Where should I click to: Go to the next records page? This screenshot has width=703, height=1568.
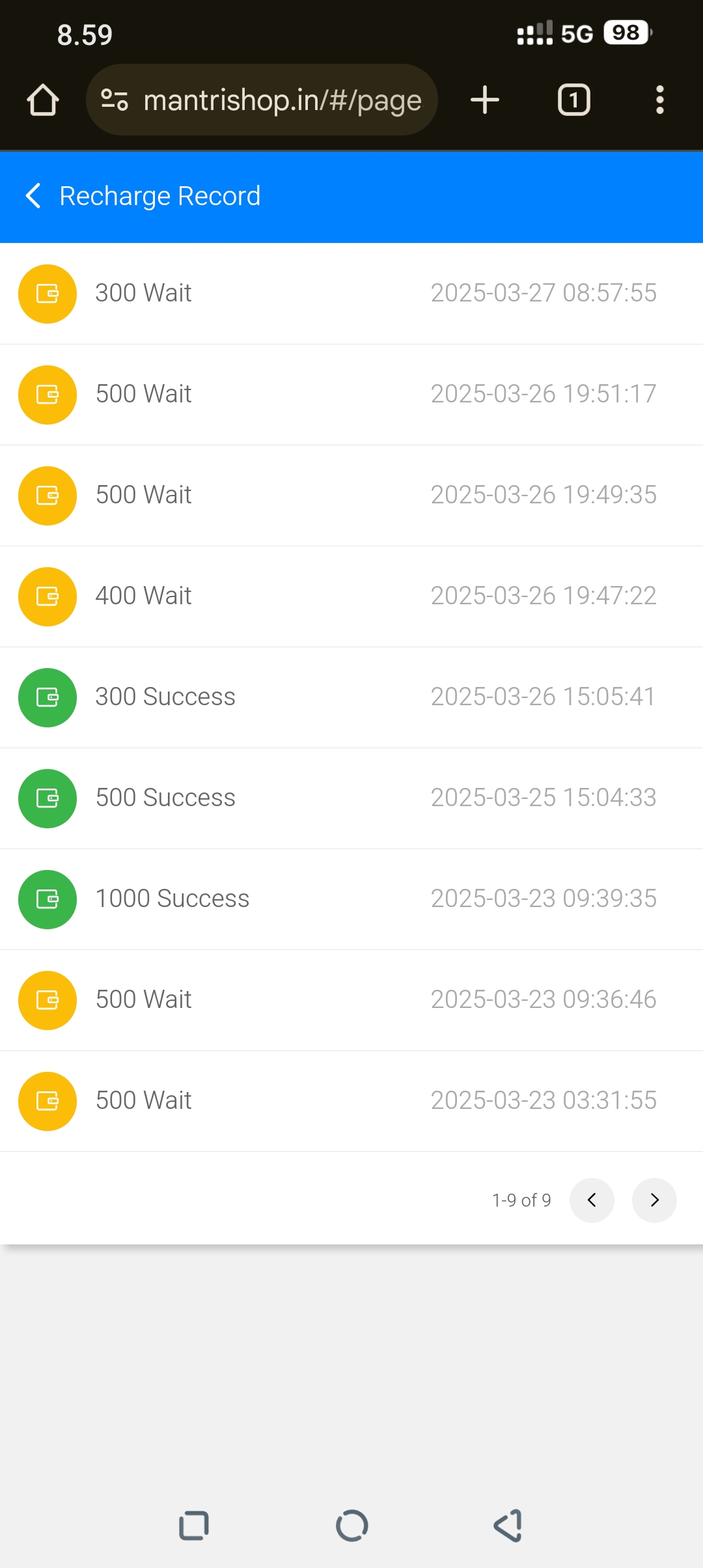tap(654, 1200)
